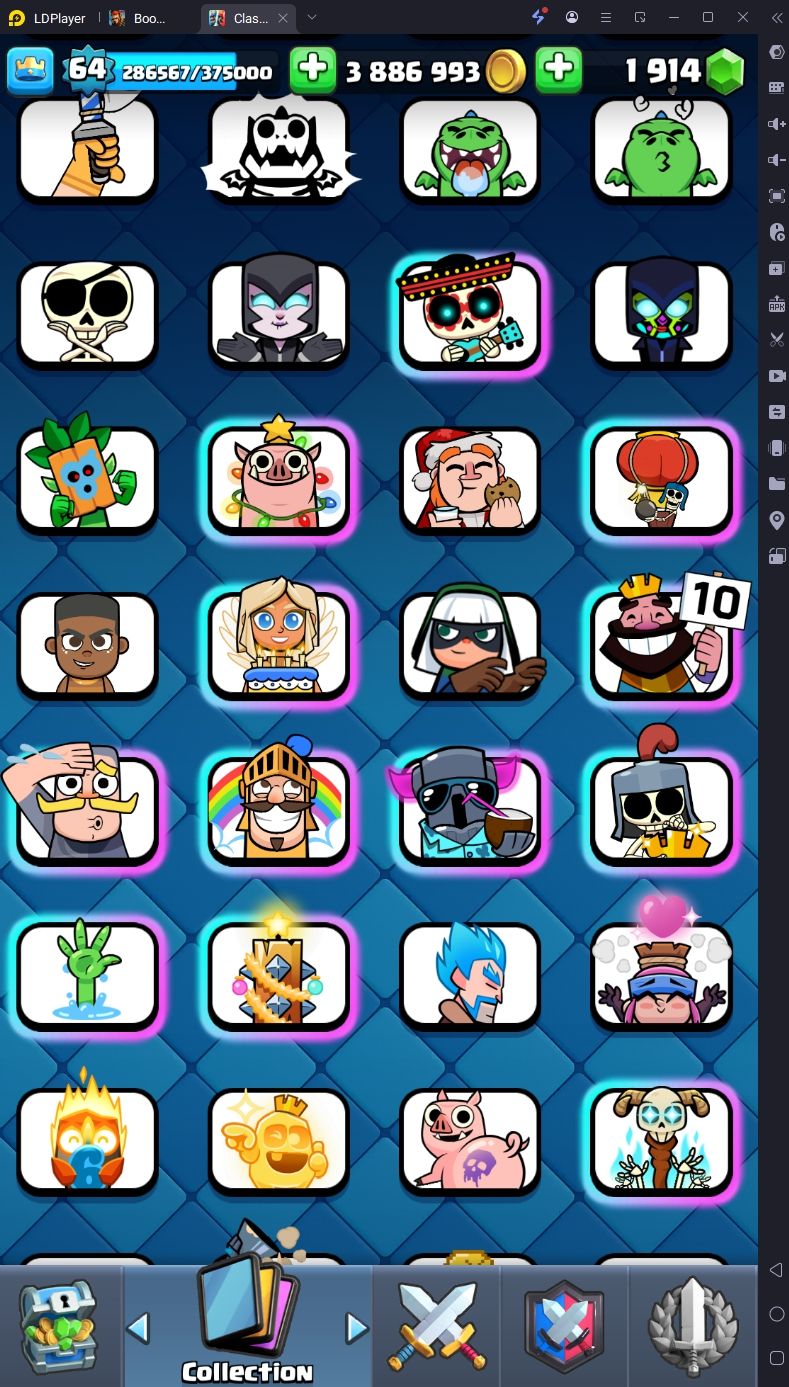This screenshot has height=1387, width=789.
Task: Tap the left arrow beside Collection
Action: pyautogui.click(x=138, y=1328)
